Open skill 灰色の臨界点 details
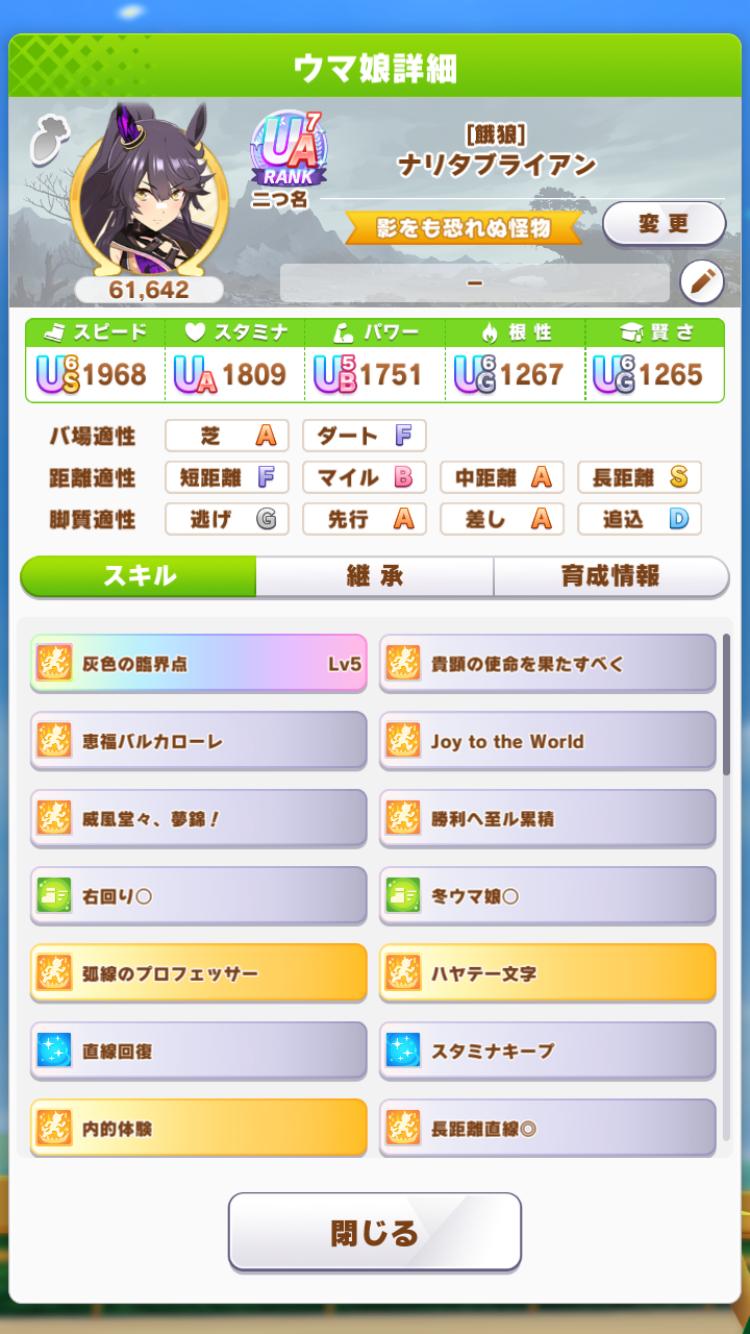Screen dimensions: 750x1334 click(x=198, y=663)
